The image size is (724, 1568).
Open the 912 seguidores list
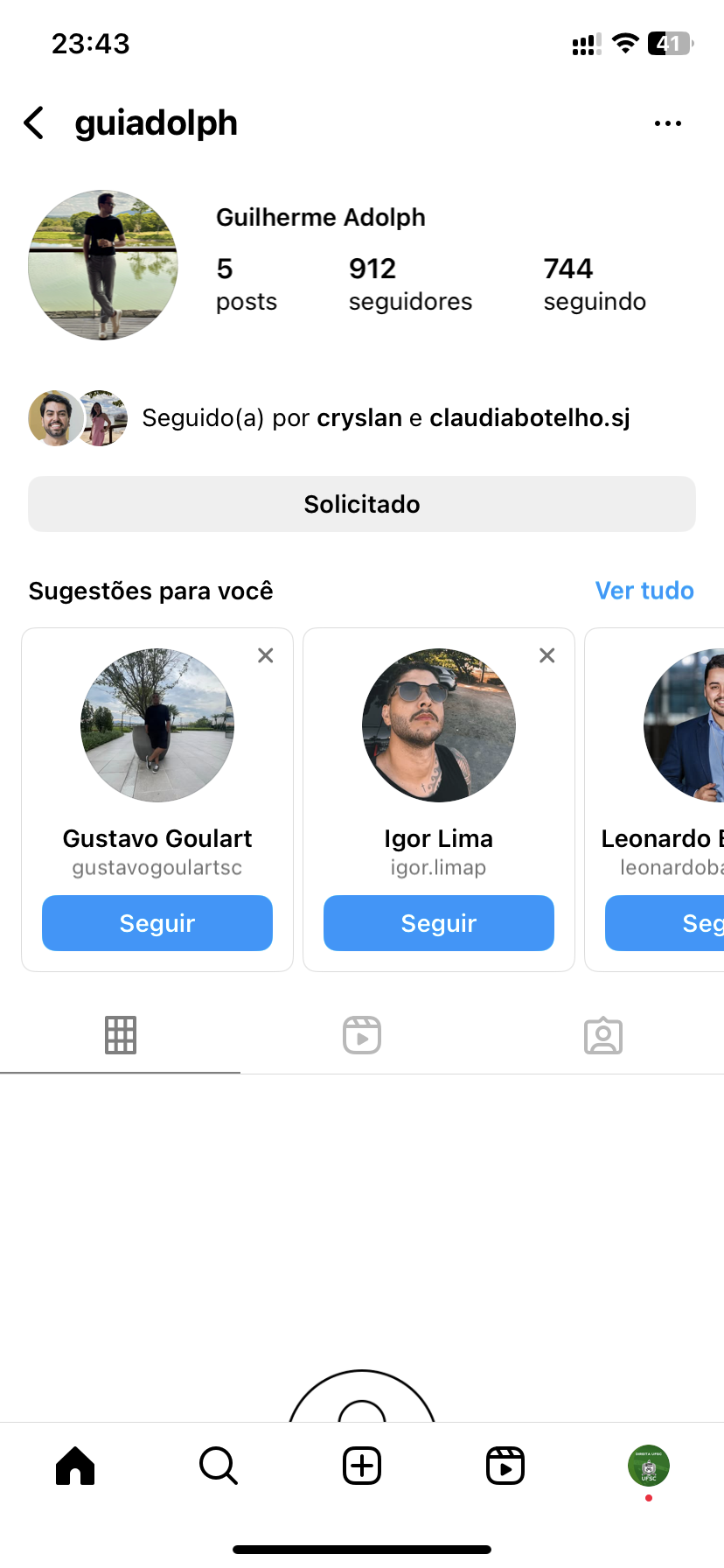[409, 284]
